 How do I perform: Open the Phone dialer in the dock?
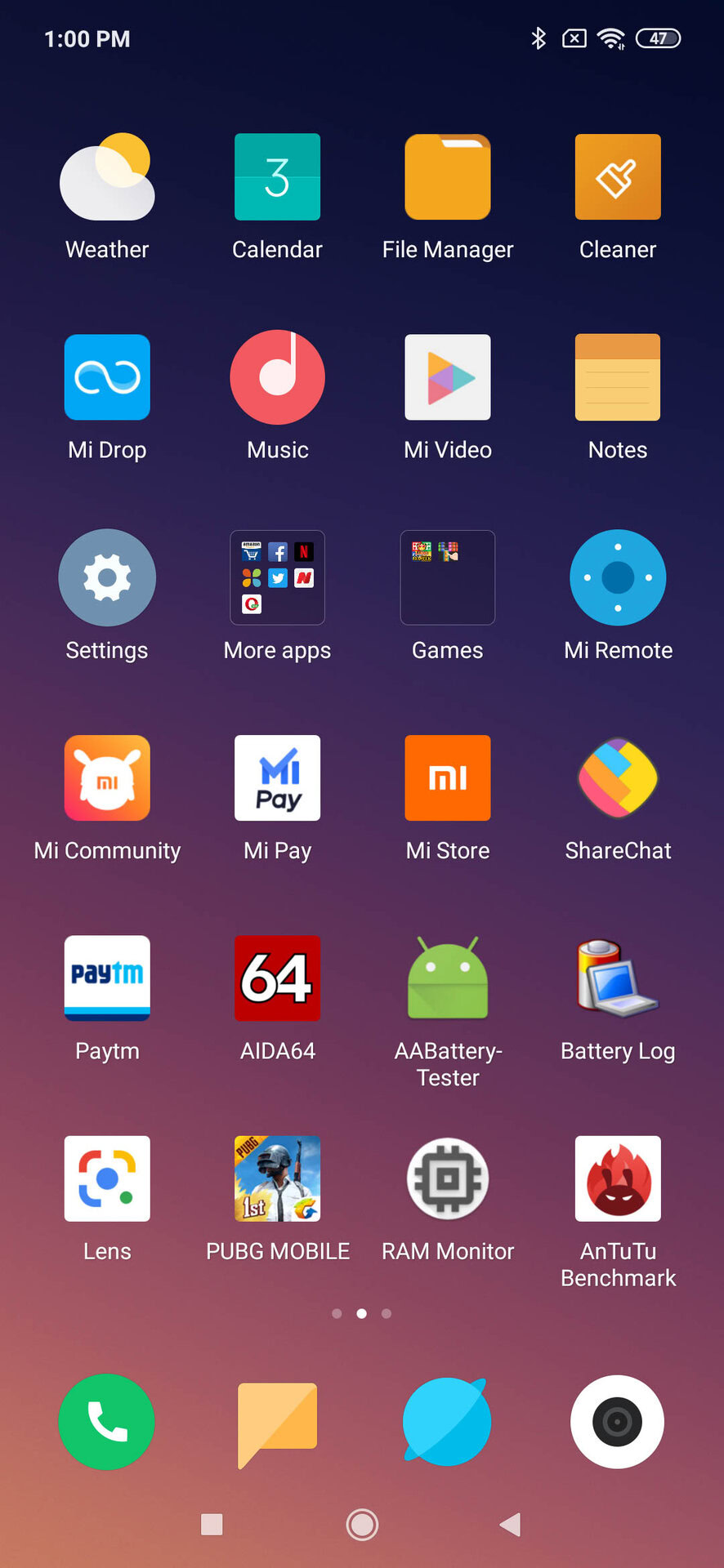tap(107, 1422)
